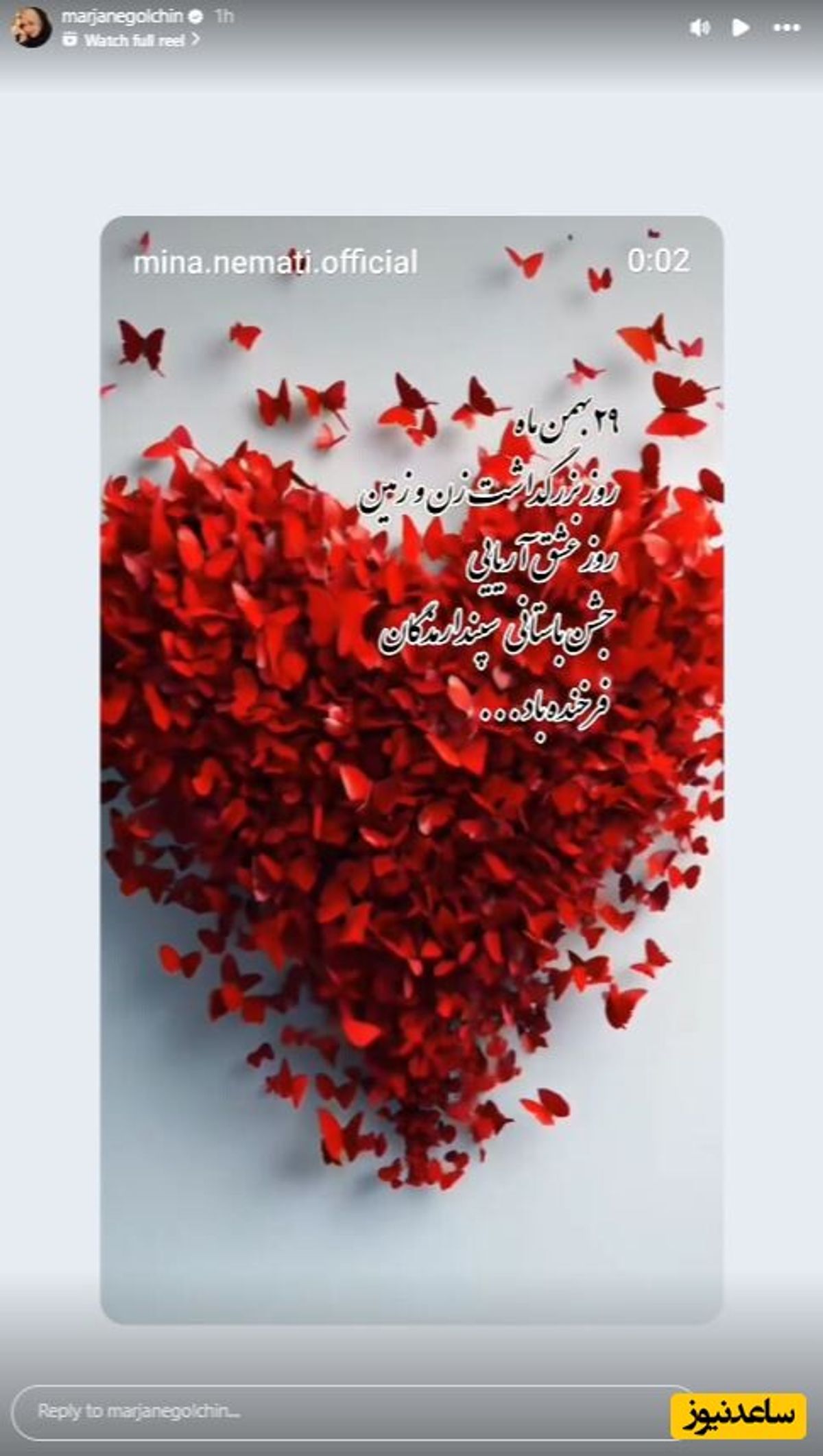This screenshot has height=1456, width=823.
Task: Open the three-dot options menu
Action: [x=787, y=28]
